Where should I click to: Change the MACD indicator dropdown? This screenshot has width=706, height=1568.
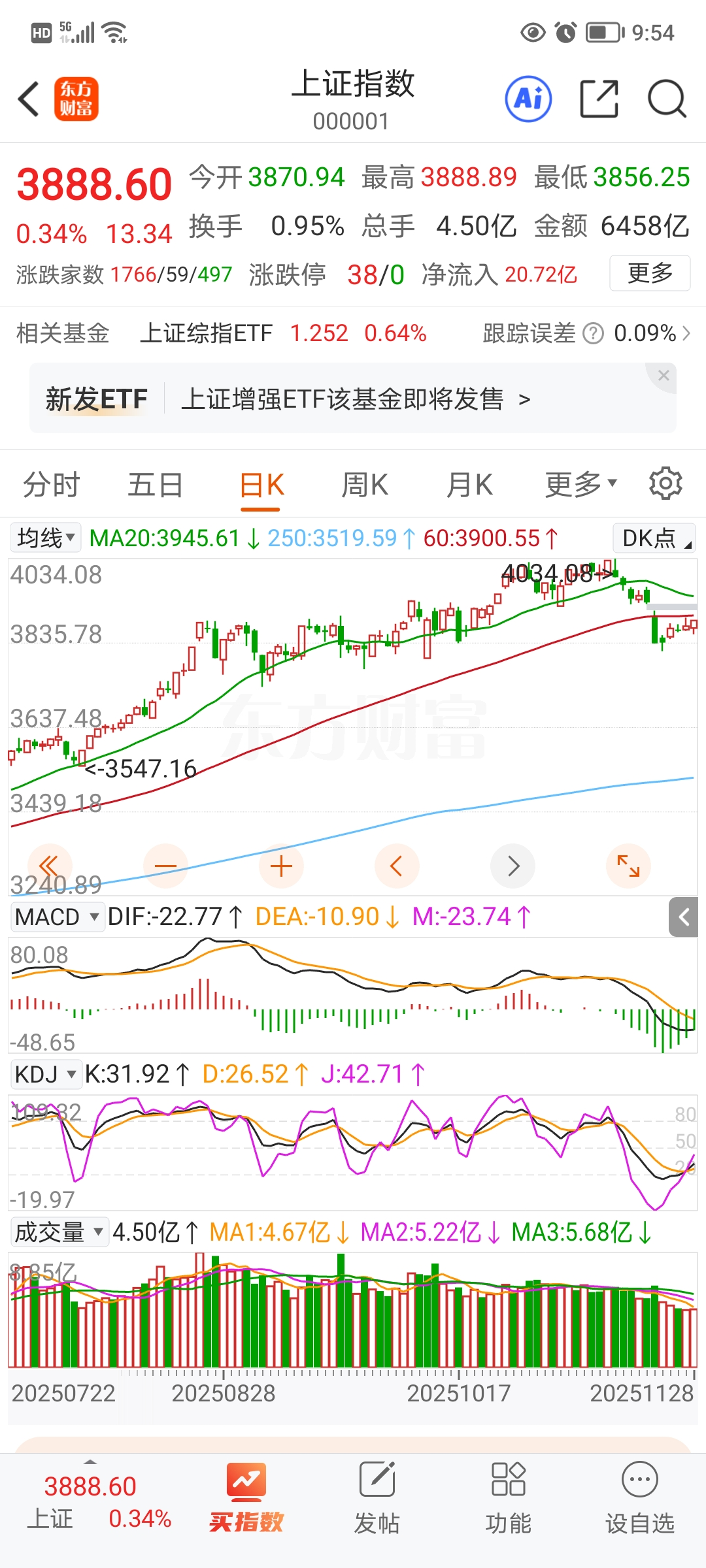pos(58,917)
